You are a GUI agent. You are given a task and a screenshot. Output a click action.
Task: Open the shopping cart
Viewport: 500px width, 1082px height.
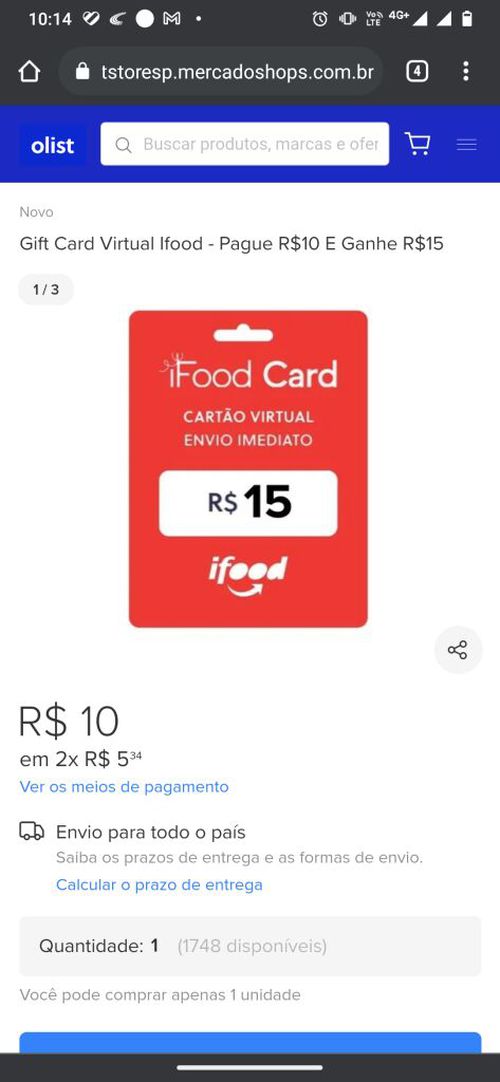[417, 144]
